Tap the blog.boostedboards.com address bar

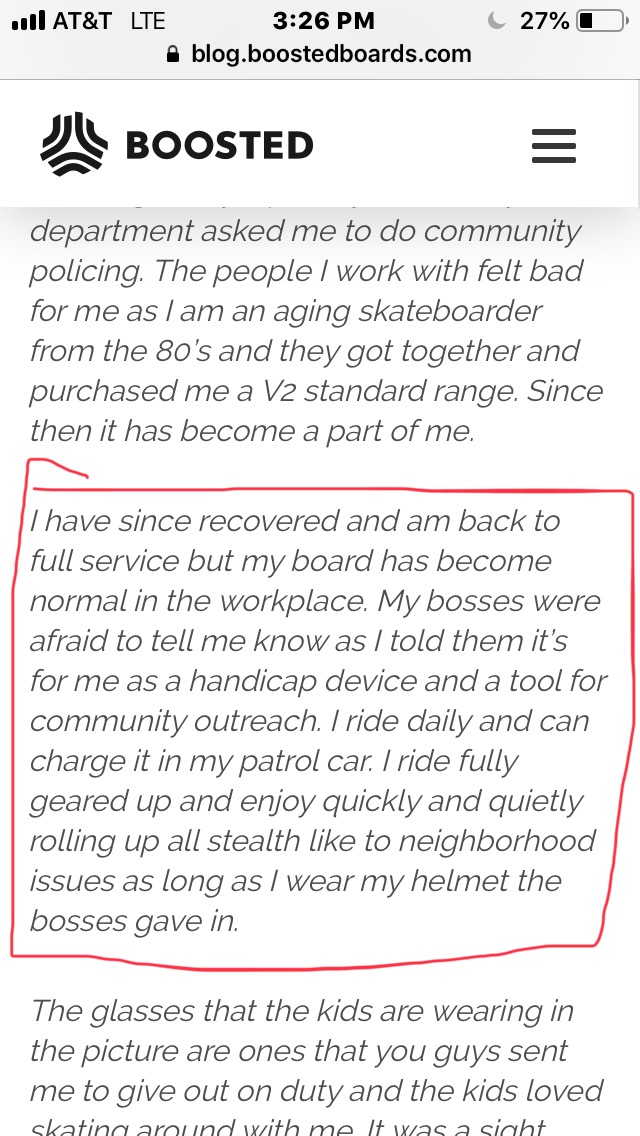coord(320,54)
